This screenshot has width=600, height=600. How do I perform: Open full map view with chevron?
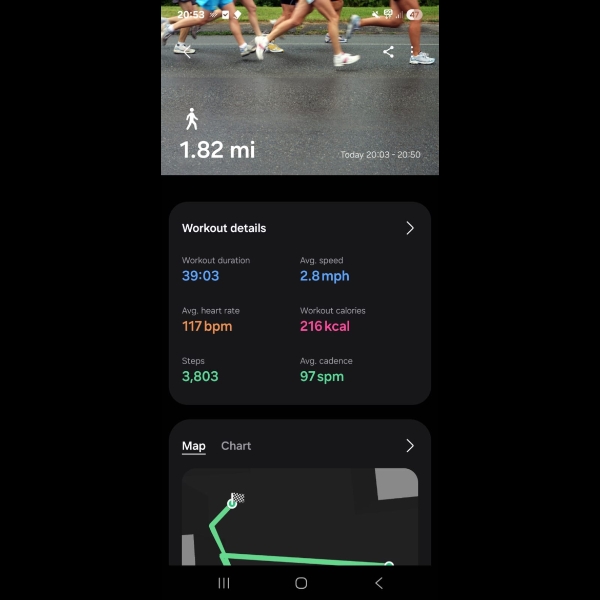tap(409, 446)
